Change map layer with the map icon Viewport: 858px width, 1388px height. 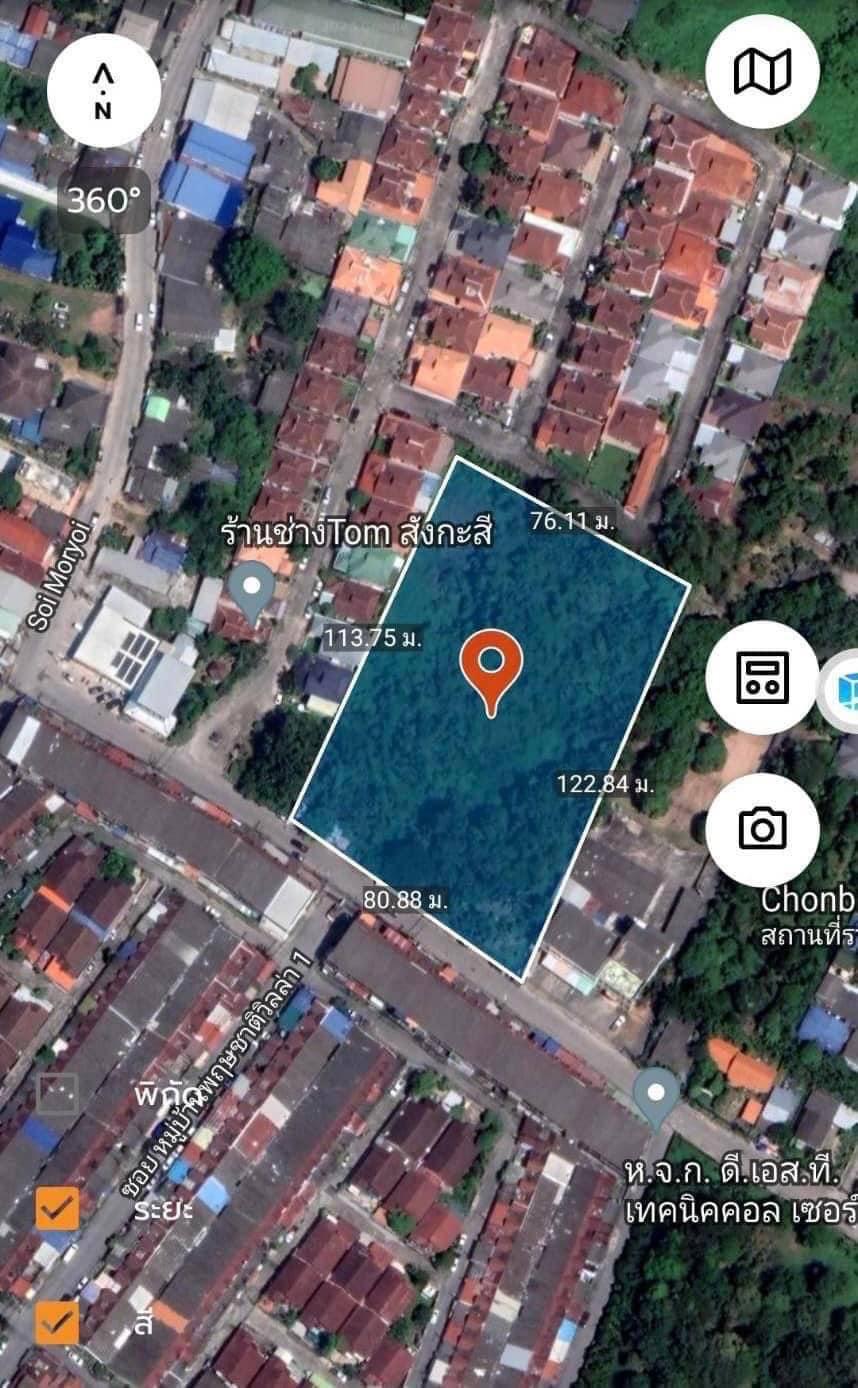point(762,72)
